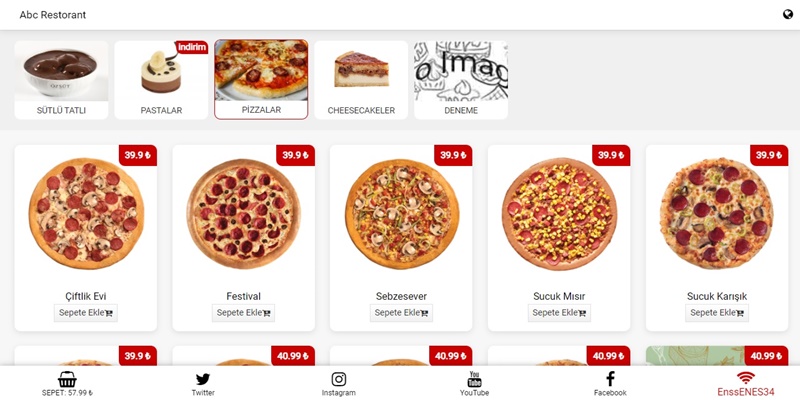Add Festival pizza to cart
The image size is (800, 400).
[243, 313]
